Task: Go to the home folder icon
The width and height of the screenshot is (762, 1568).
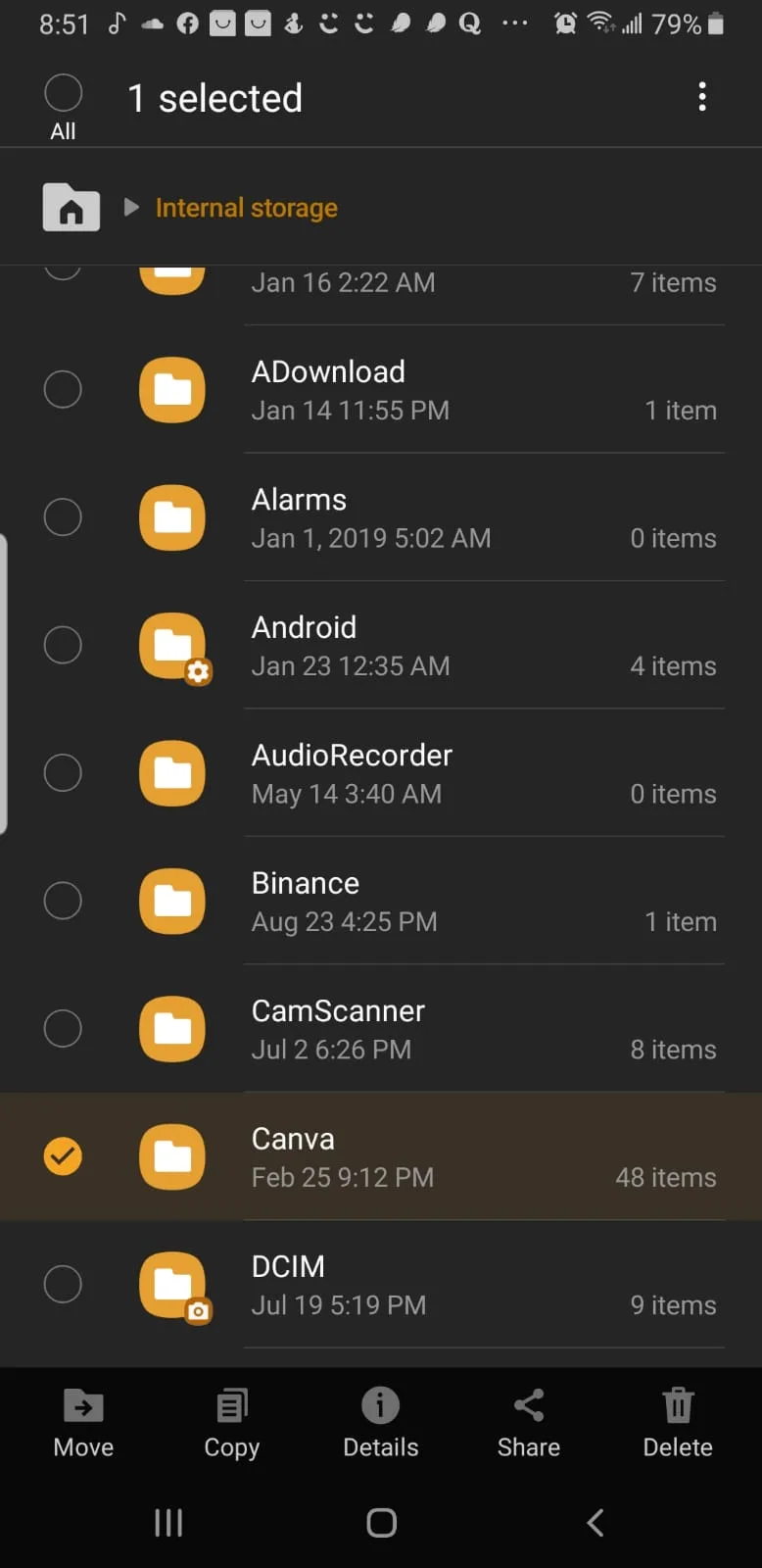Action: pos(71,207)
